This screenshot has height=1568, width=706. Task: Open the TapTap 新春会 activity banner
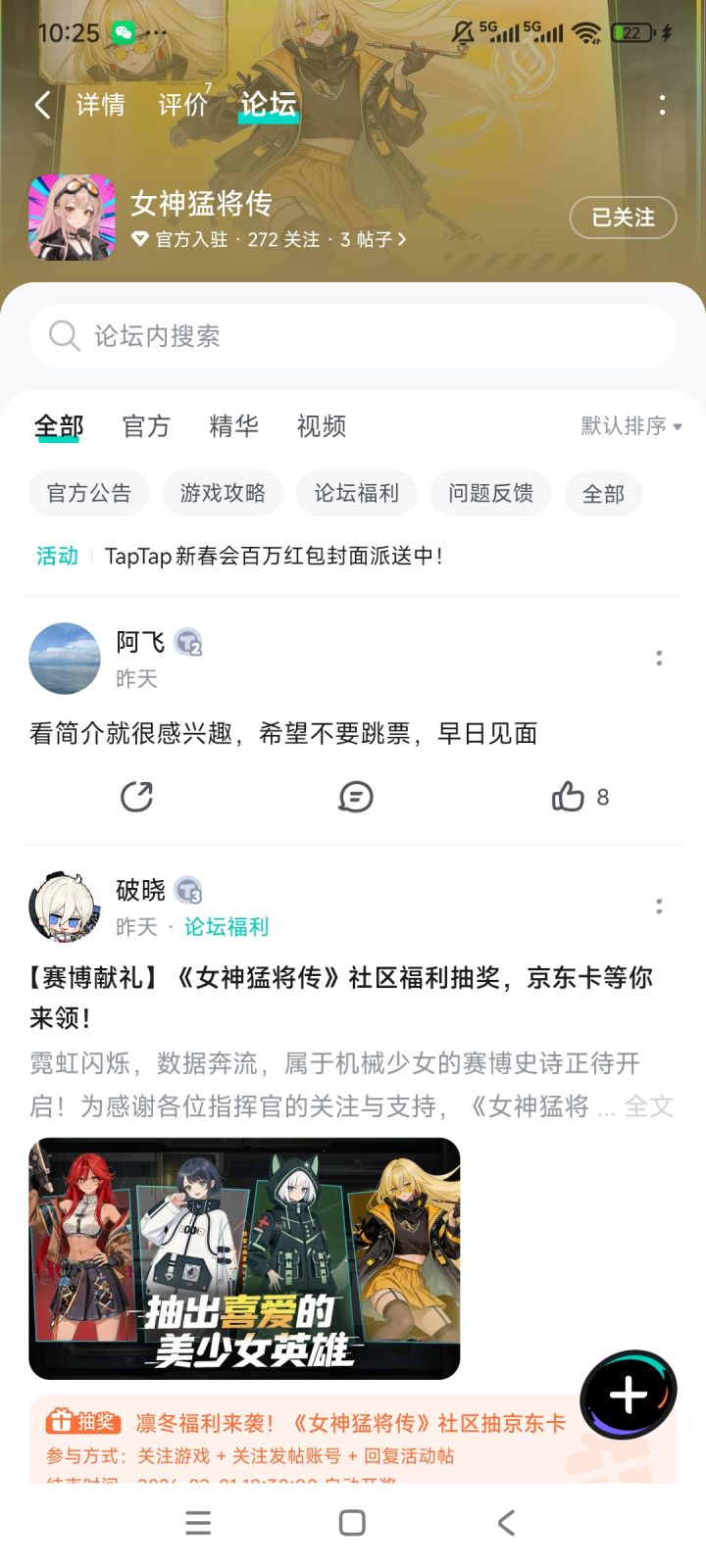click(x=275, y=556)
